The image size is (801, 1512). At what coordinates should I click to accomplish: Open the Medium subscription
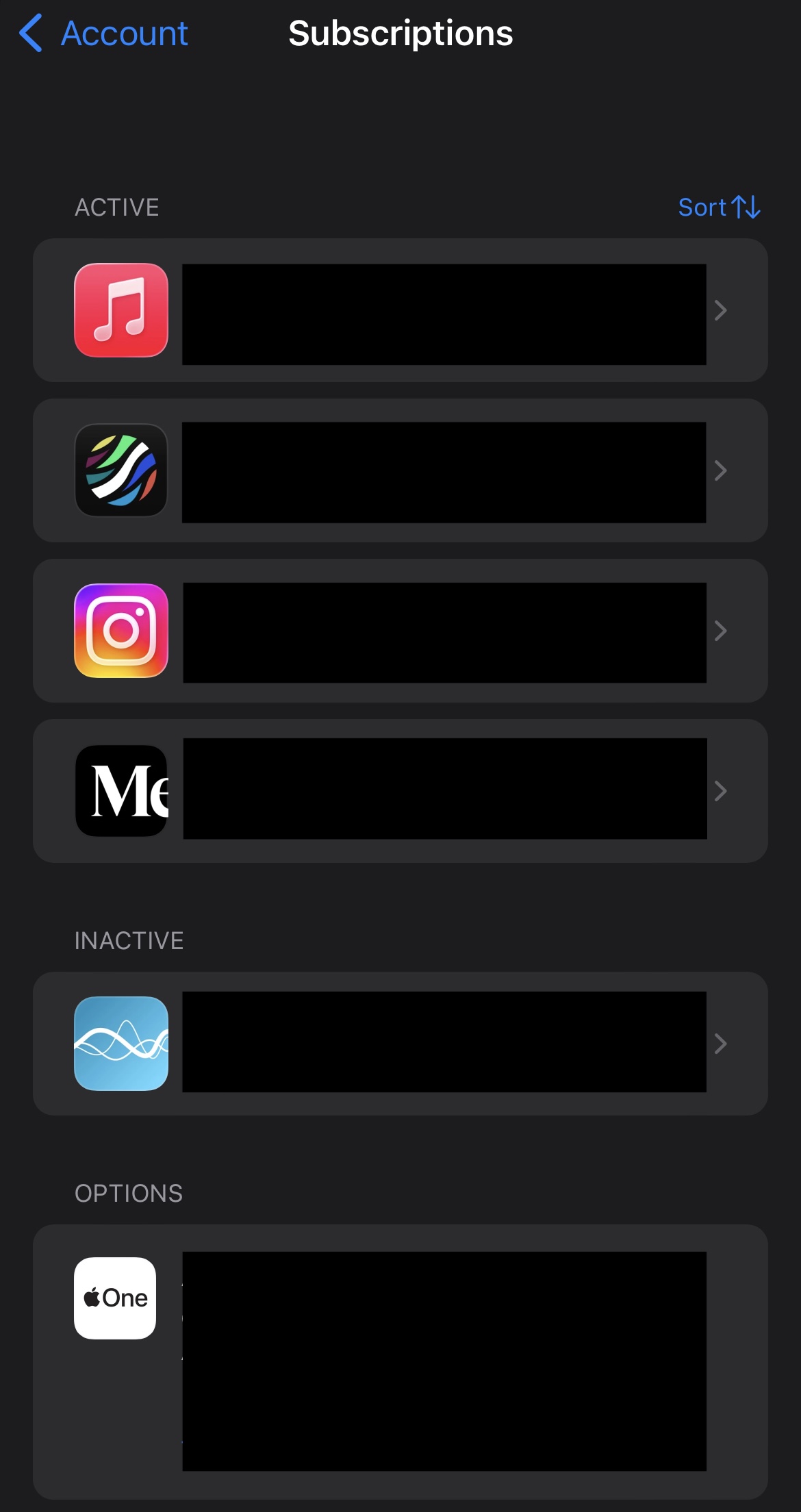coord(400,791)
